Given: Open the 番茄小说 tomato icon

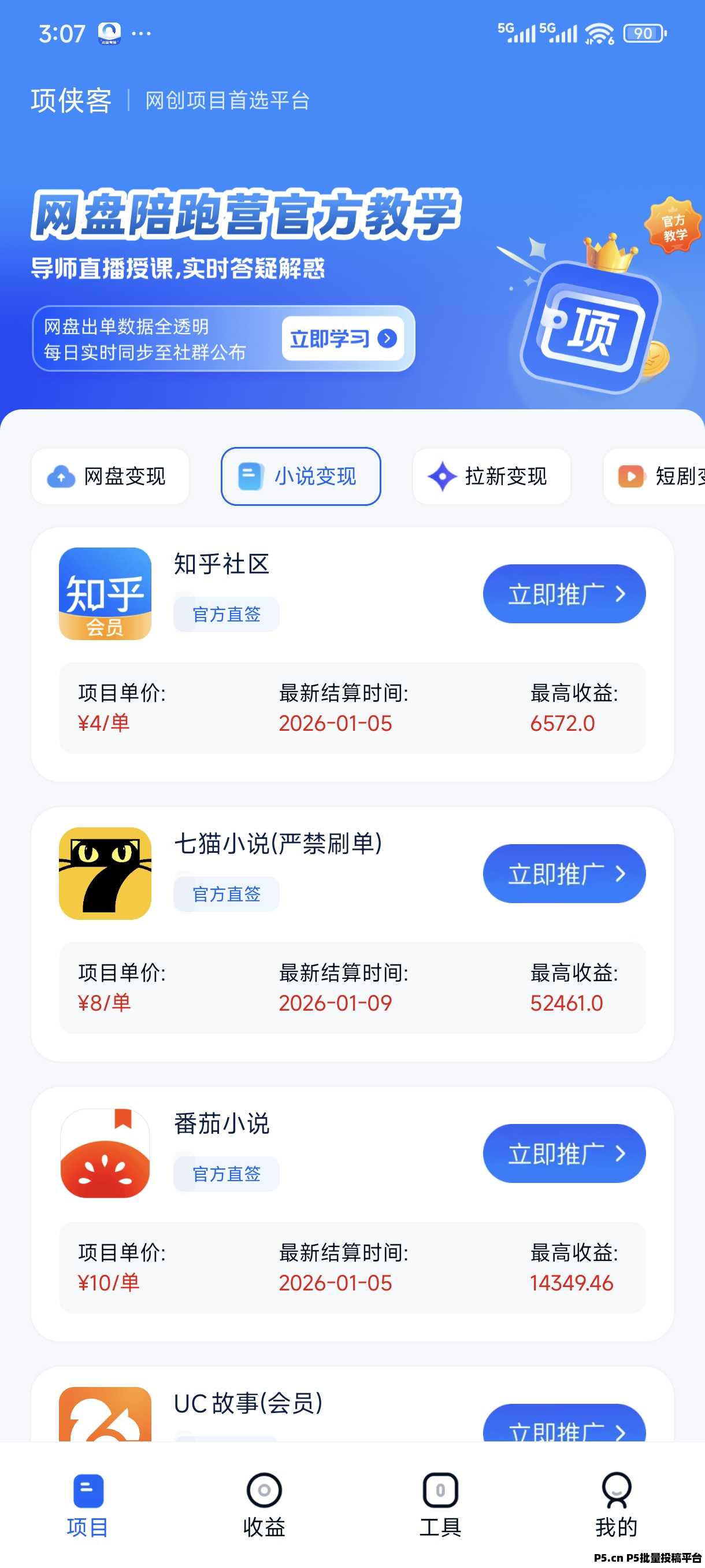Looking at the screenshot, I should coord(105,1153).
